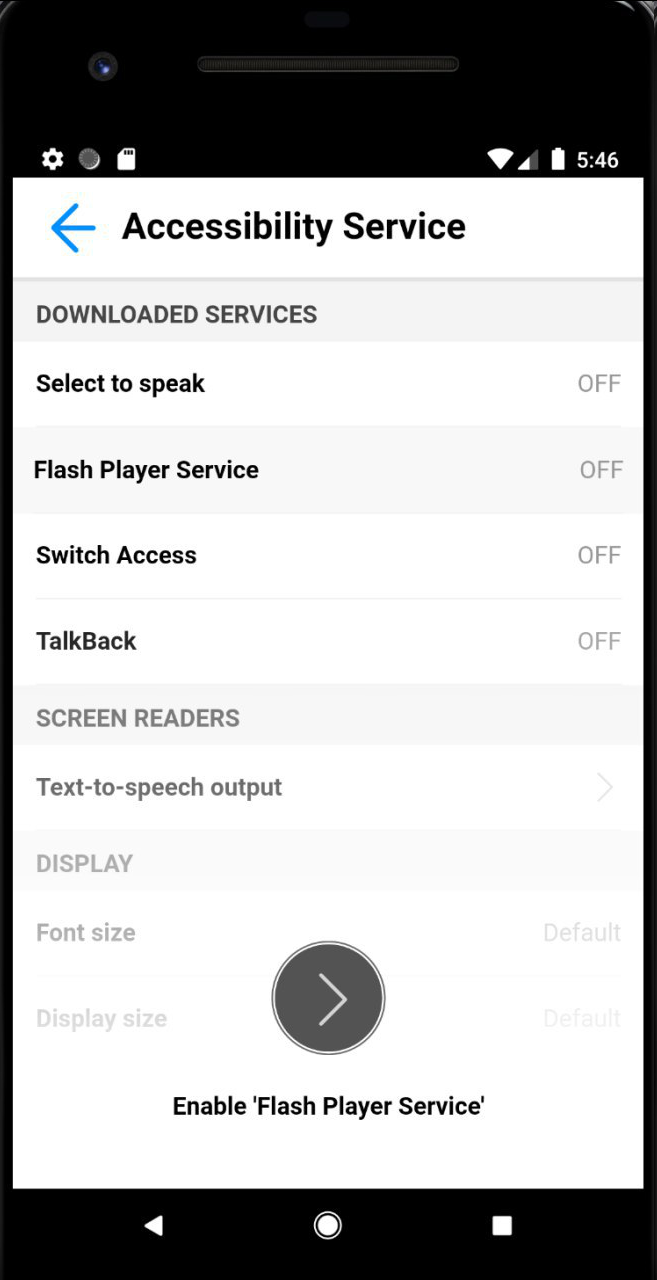Open Text-to-speech output
Screen dimensions: 657x1280
[x=328, y=788]
